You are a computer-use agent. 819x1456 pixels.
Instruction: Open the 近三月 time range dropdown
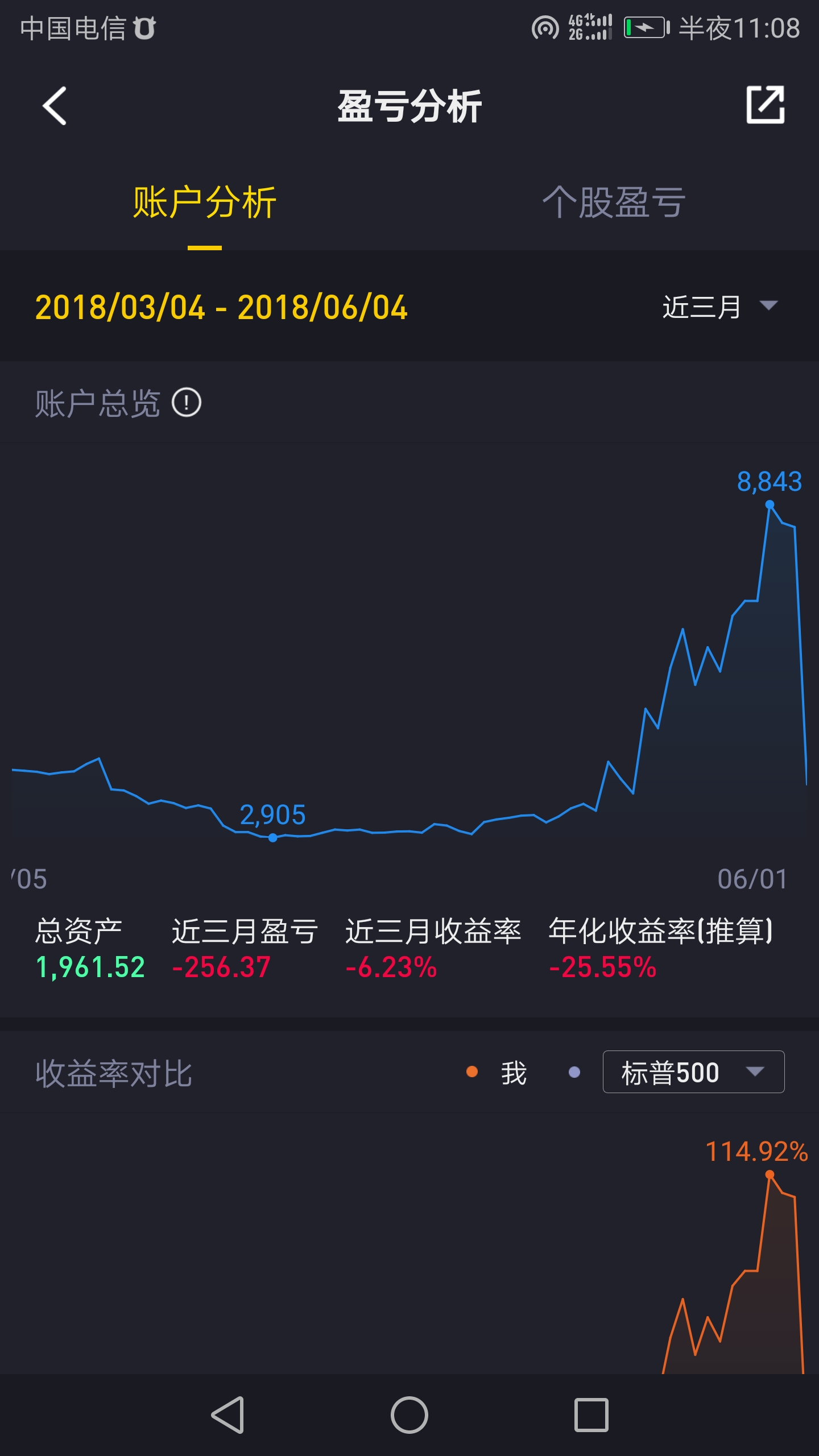(719, 307)
